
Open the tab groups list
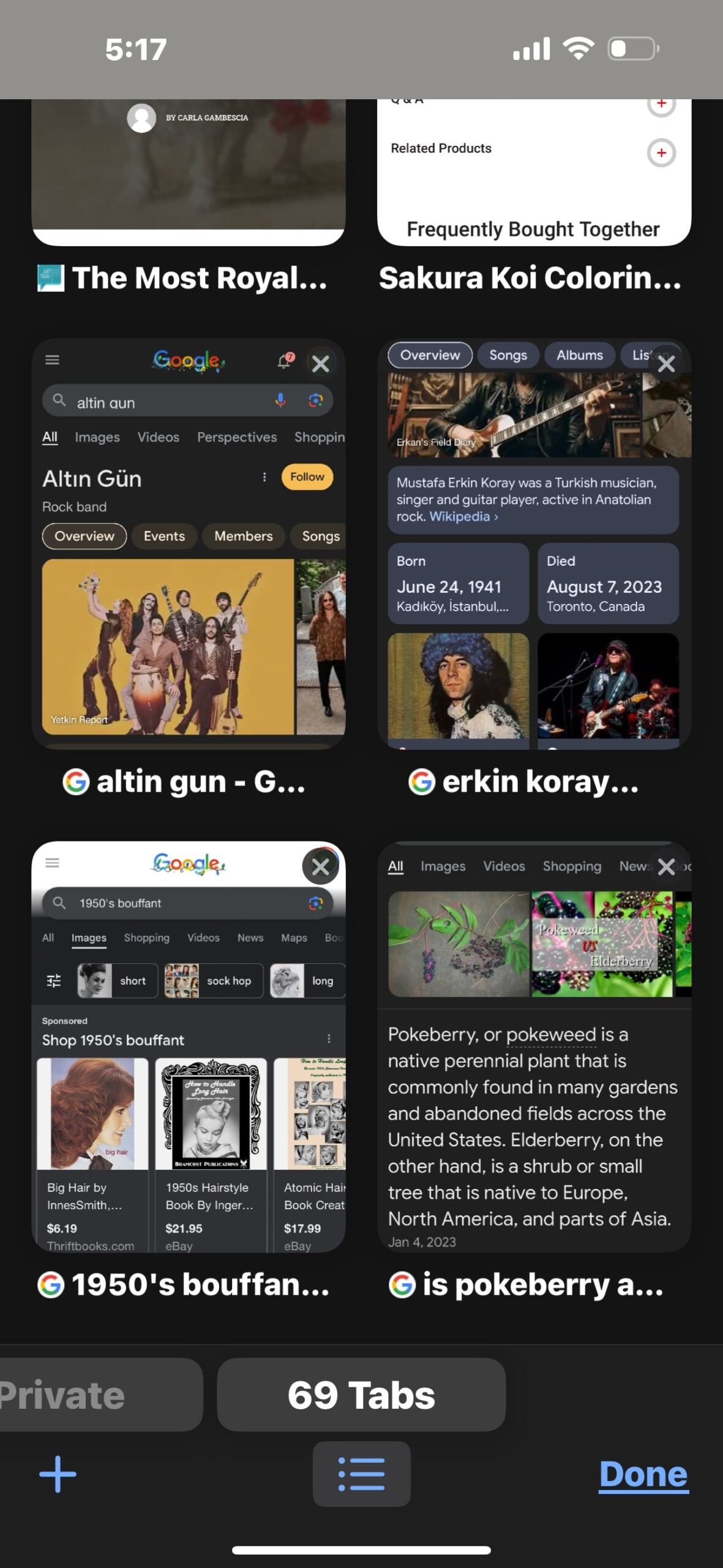(361, 1474)
